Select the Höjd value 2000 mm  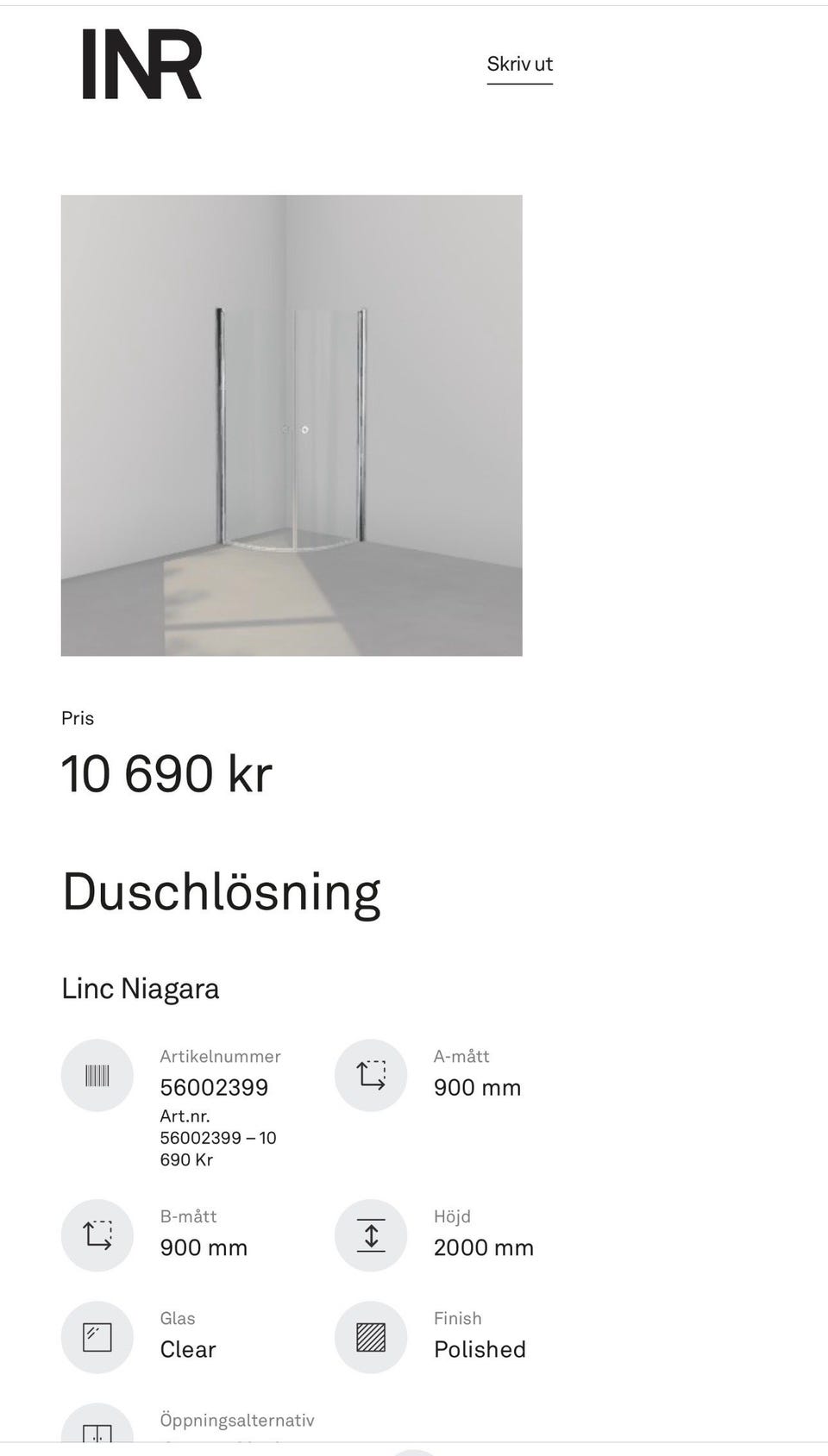485,1247
